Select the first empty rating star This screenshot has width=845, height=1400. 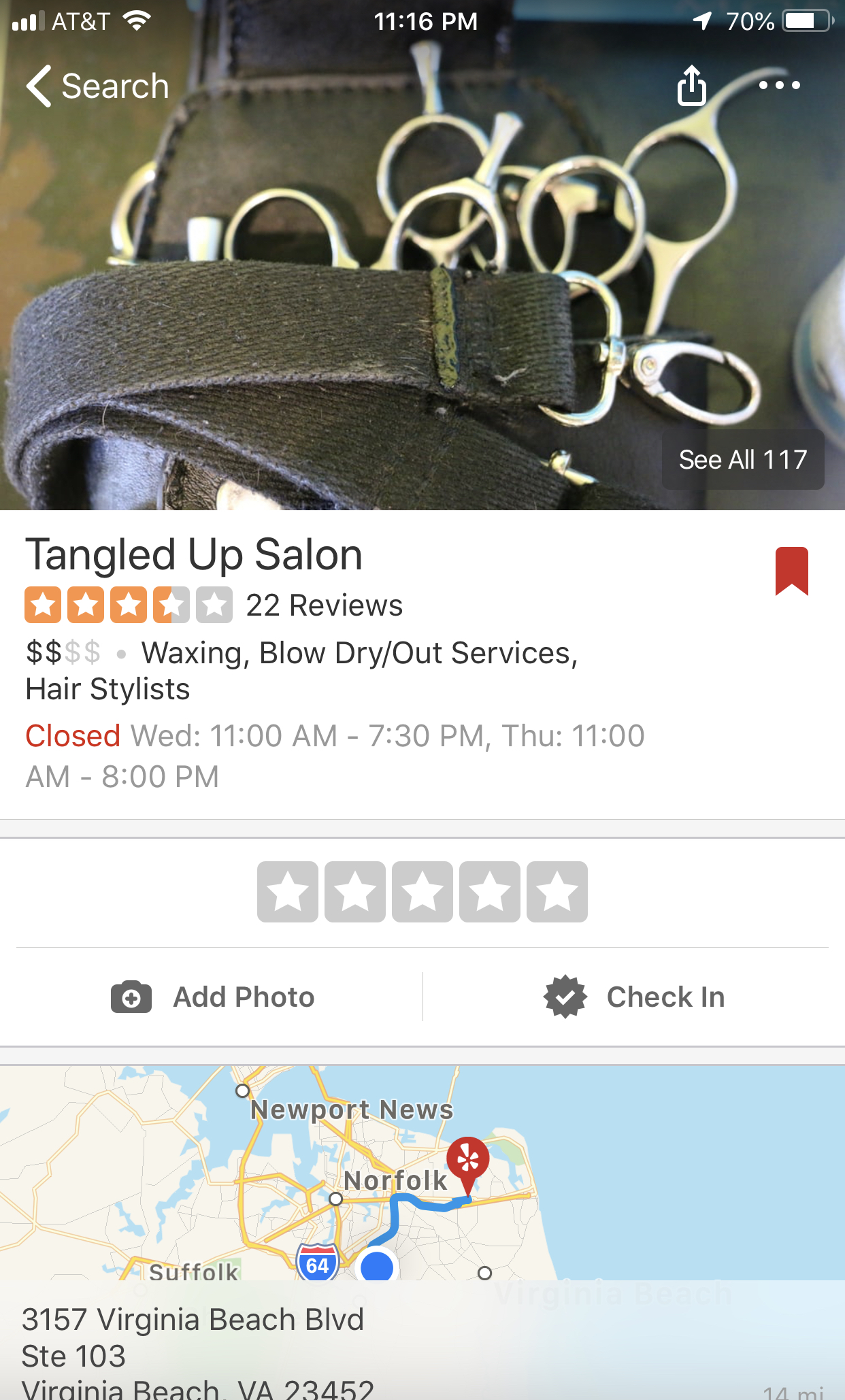click(x=287, y=893)
